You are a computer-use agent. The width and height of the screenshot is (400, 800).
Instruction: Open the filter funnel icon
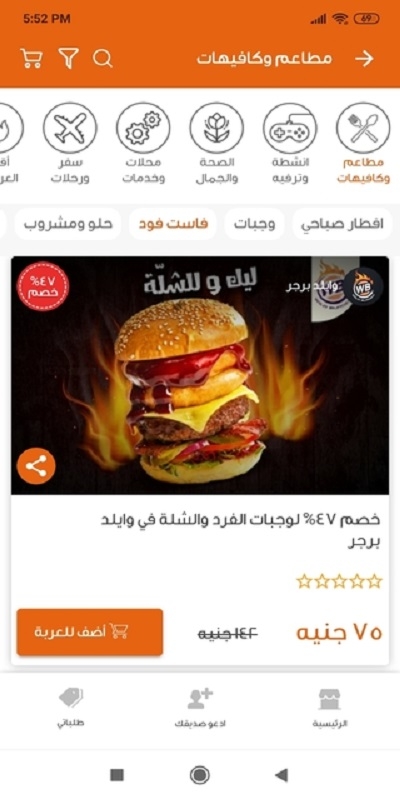tap(69, 59)
